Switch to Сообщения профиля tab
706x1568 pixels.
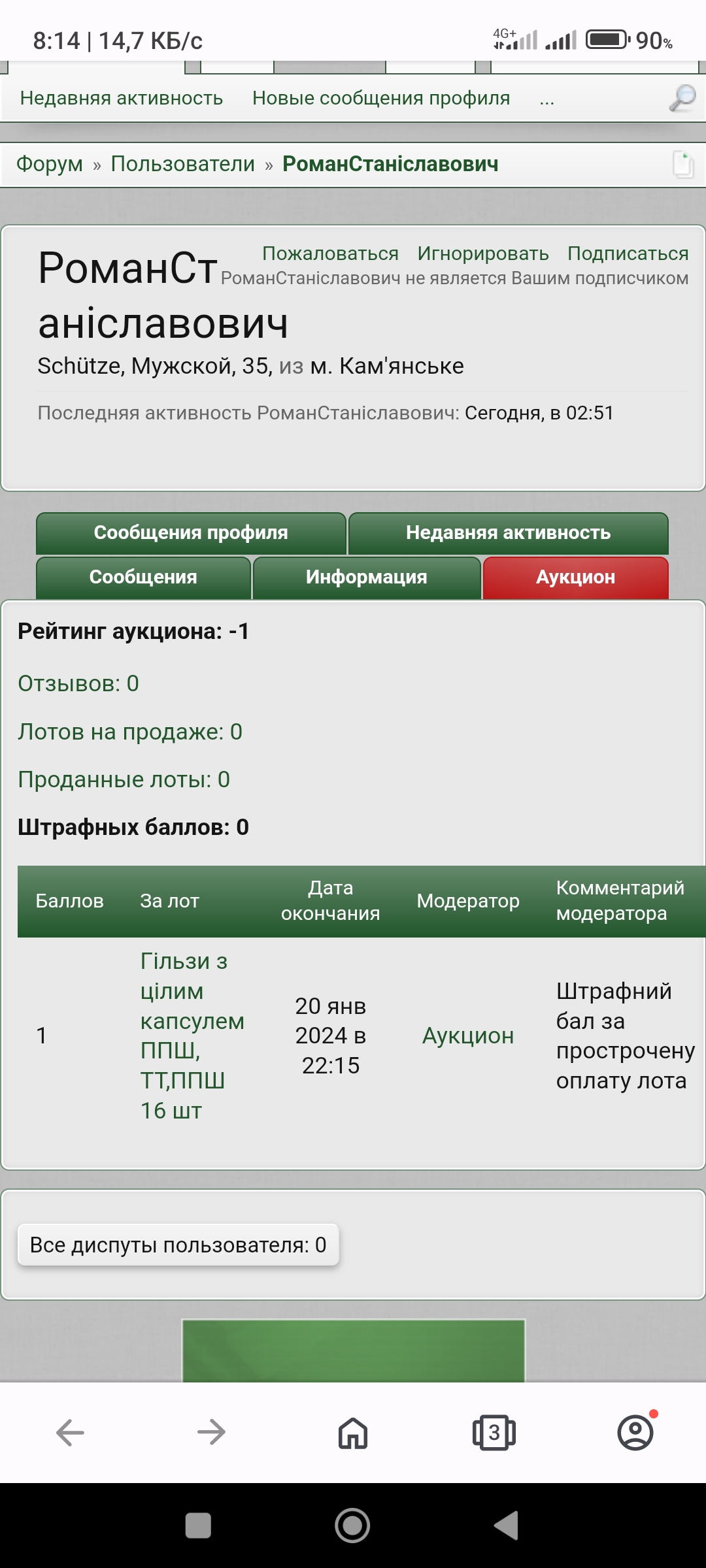[x=191, y=533]
